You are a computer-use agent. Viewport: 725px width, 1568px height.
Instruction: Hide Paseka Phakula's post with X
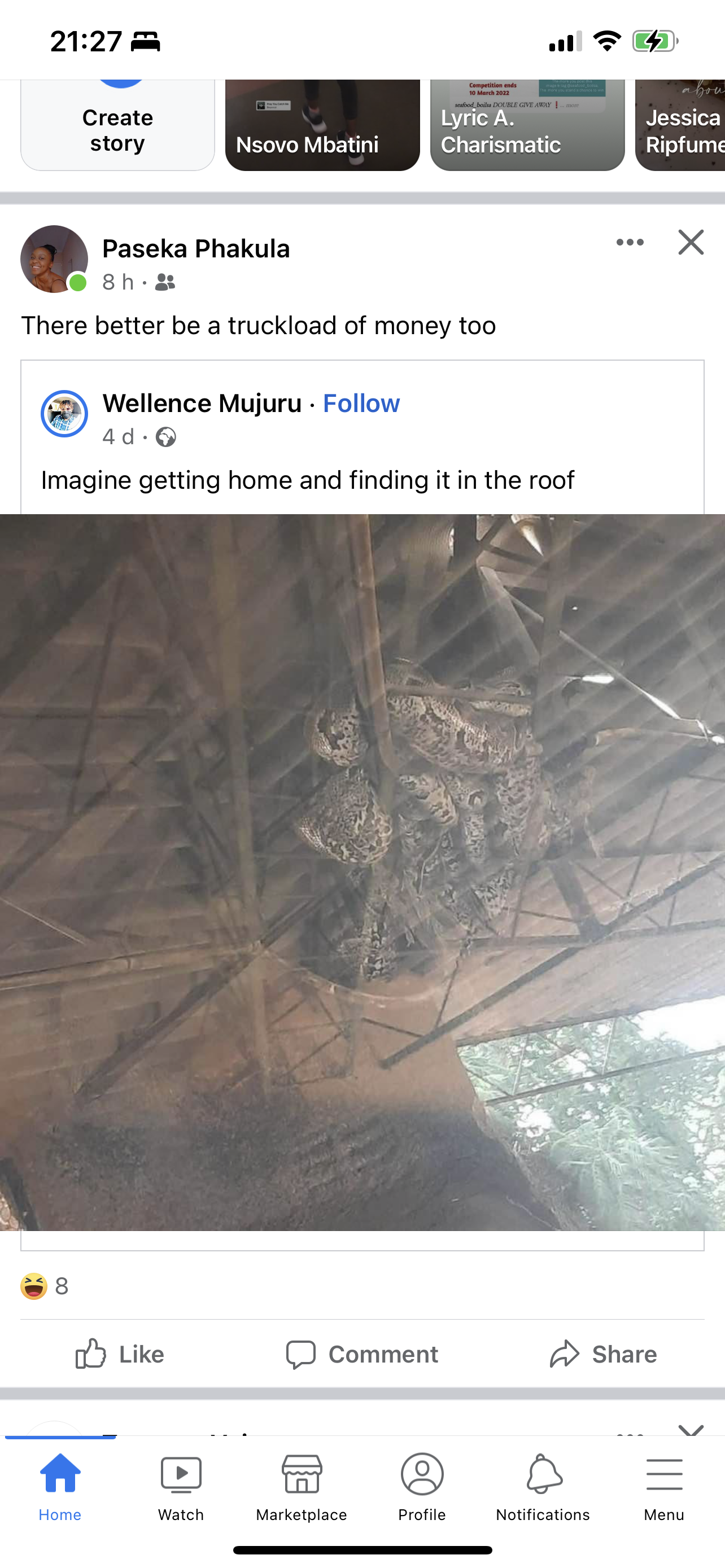691,242
